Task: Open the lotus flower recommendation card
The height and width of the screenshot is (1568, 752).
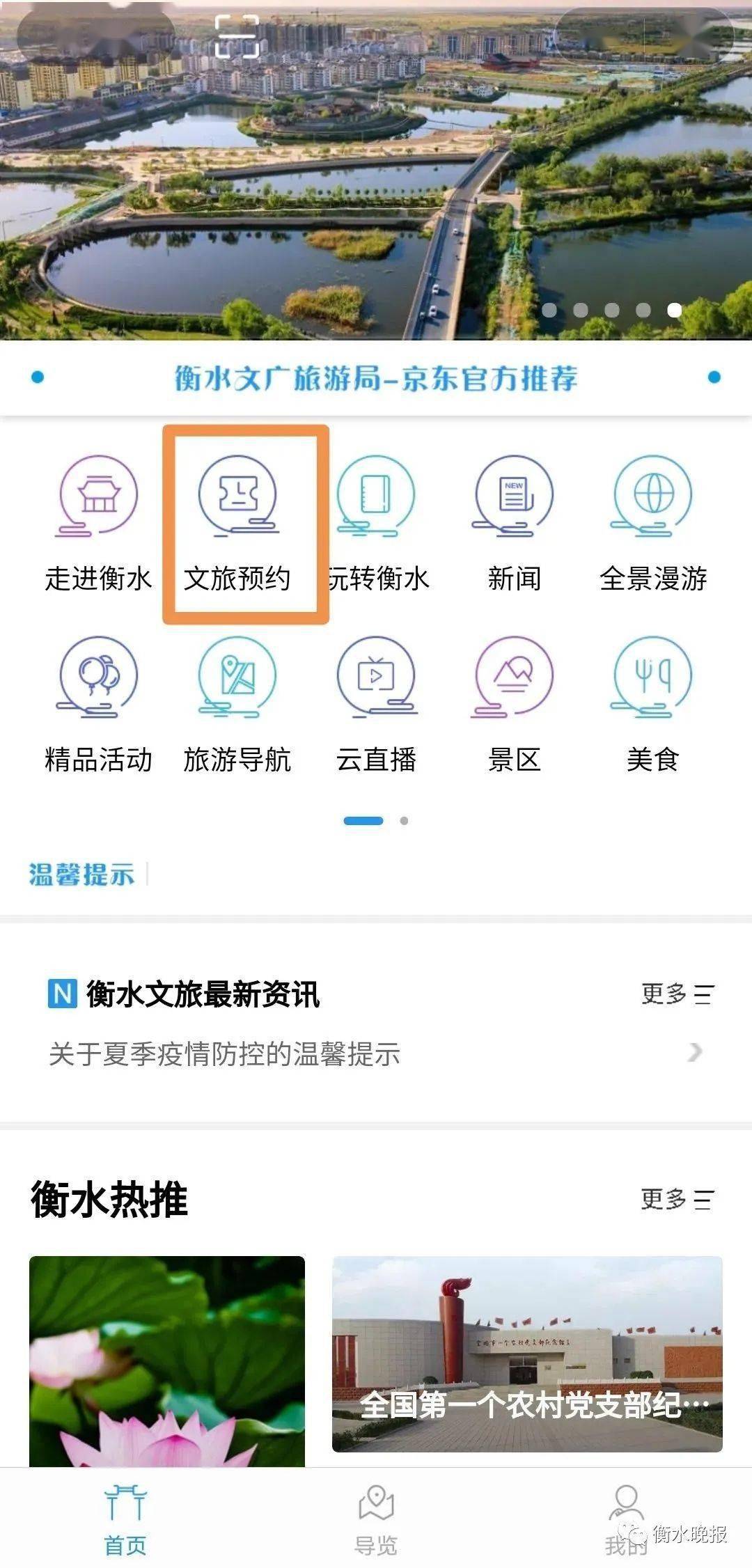Action: [x=167, y=1359]
